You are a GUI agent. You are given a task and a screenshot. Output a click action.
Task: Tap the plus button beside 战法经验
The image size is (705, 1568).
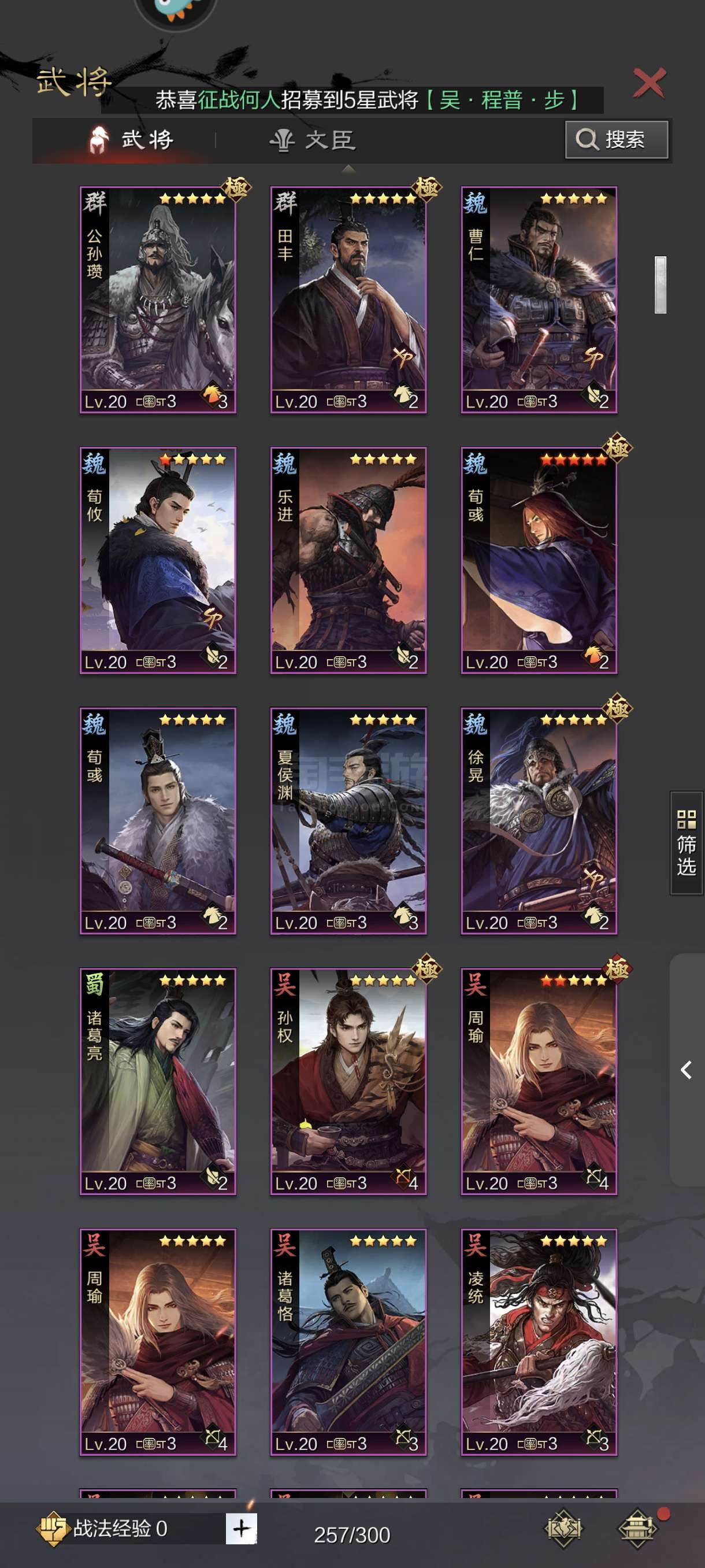(241, 1529)
